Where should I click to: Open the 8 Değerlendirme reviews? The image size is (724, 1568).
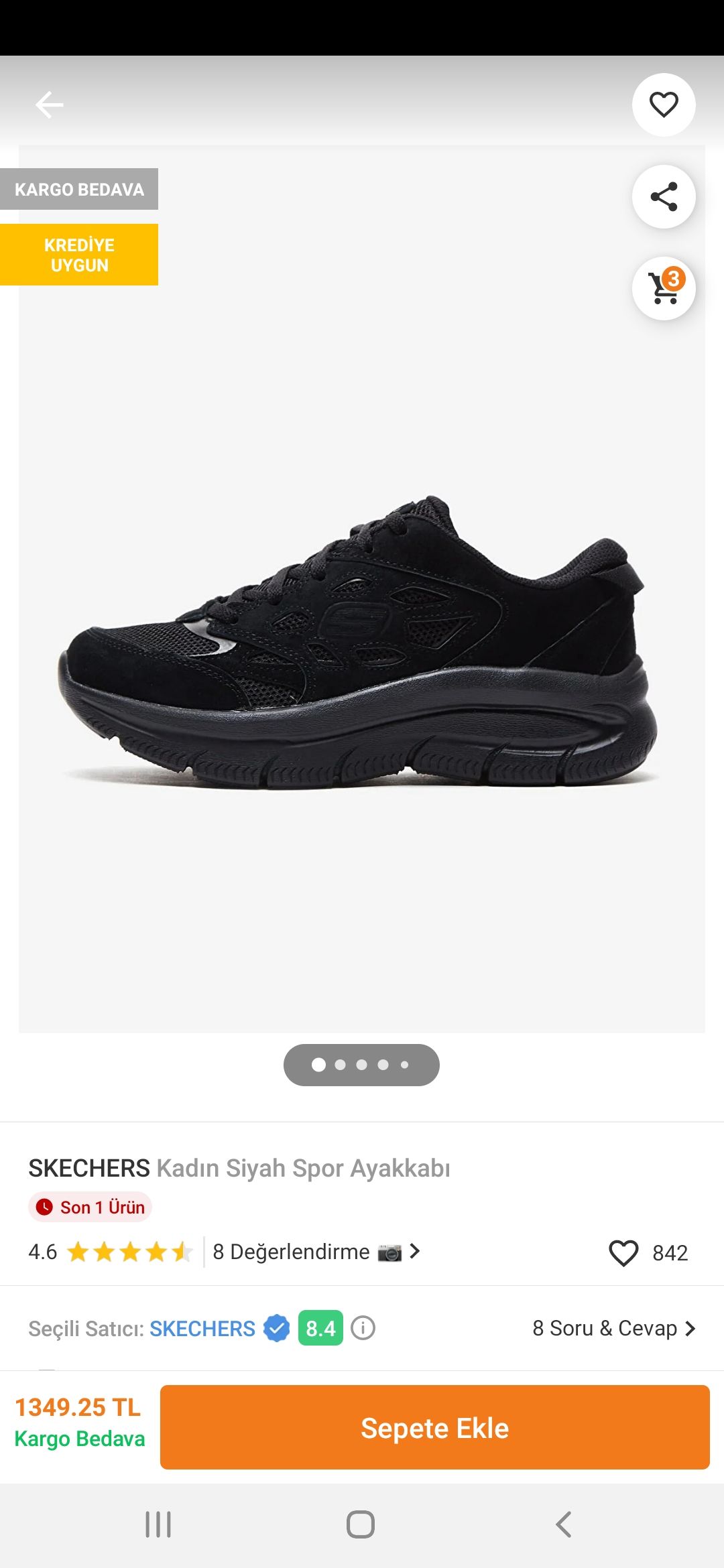point(316,1252)
